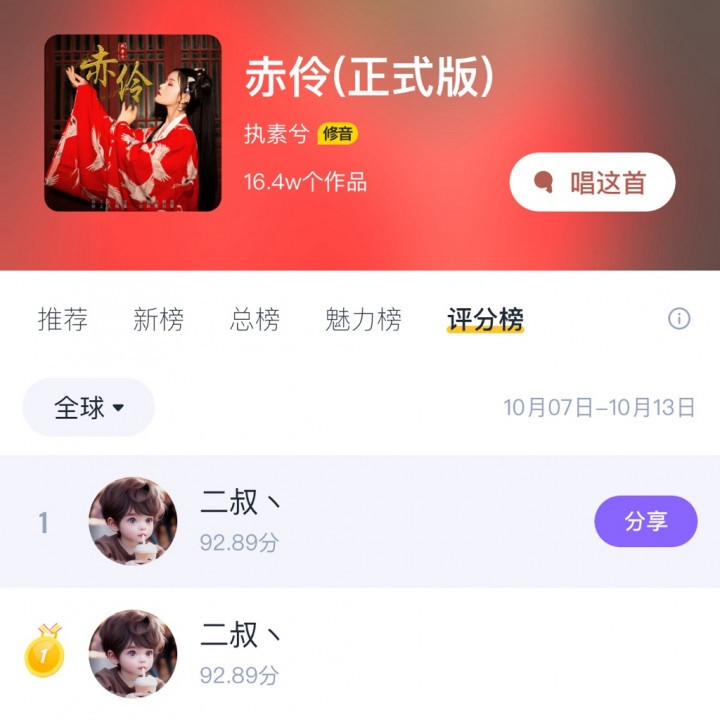Expand the 全球 region dropdown
This screenshot has height=720, width=720.
(89, 407)
